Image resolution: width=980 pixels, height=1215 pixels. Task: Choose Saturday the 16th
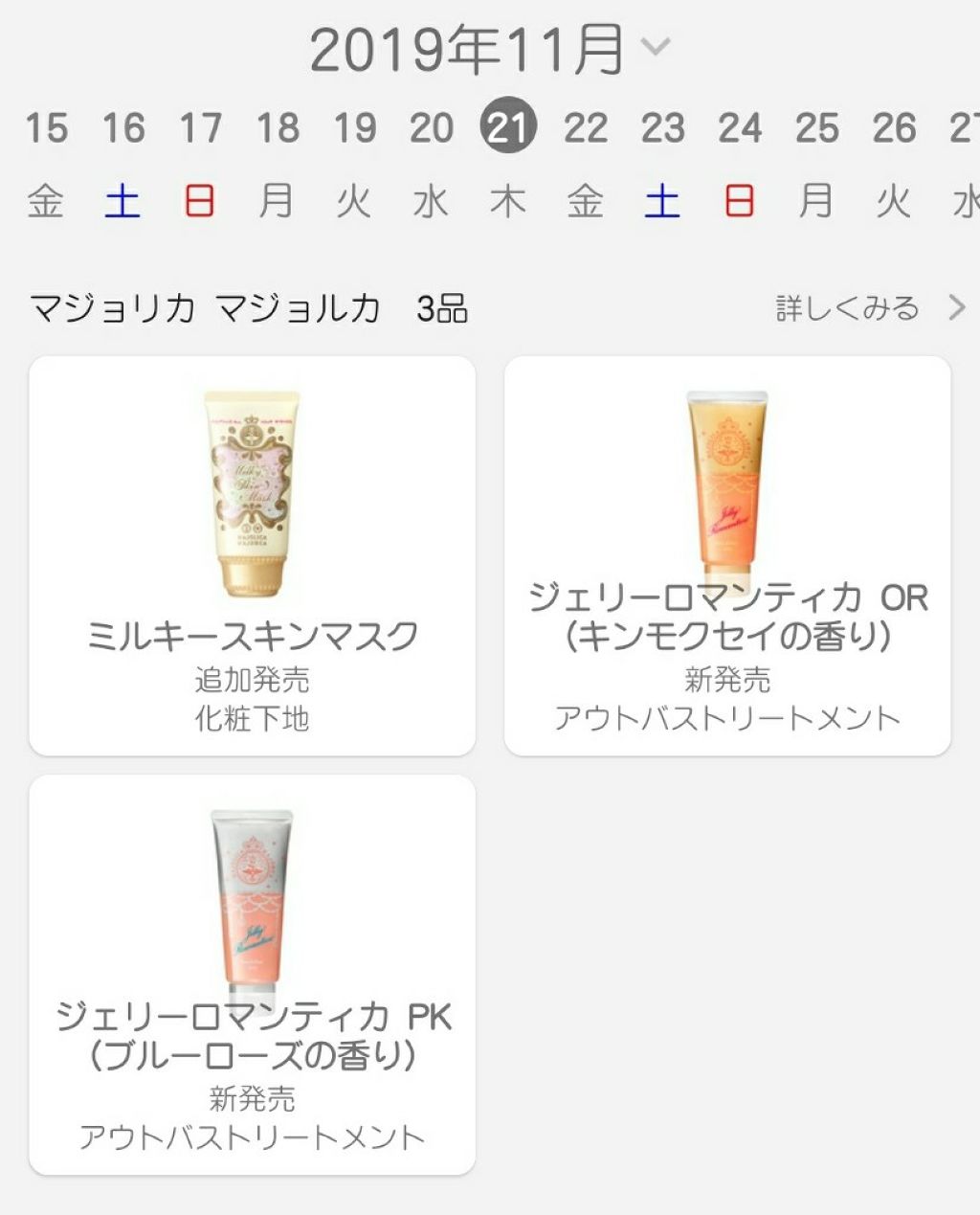[125, 126]
